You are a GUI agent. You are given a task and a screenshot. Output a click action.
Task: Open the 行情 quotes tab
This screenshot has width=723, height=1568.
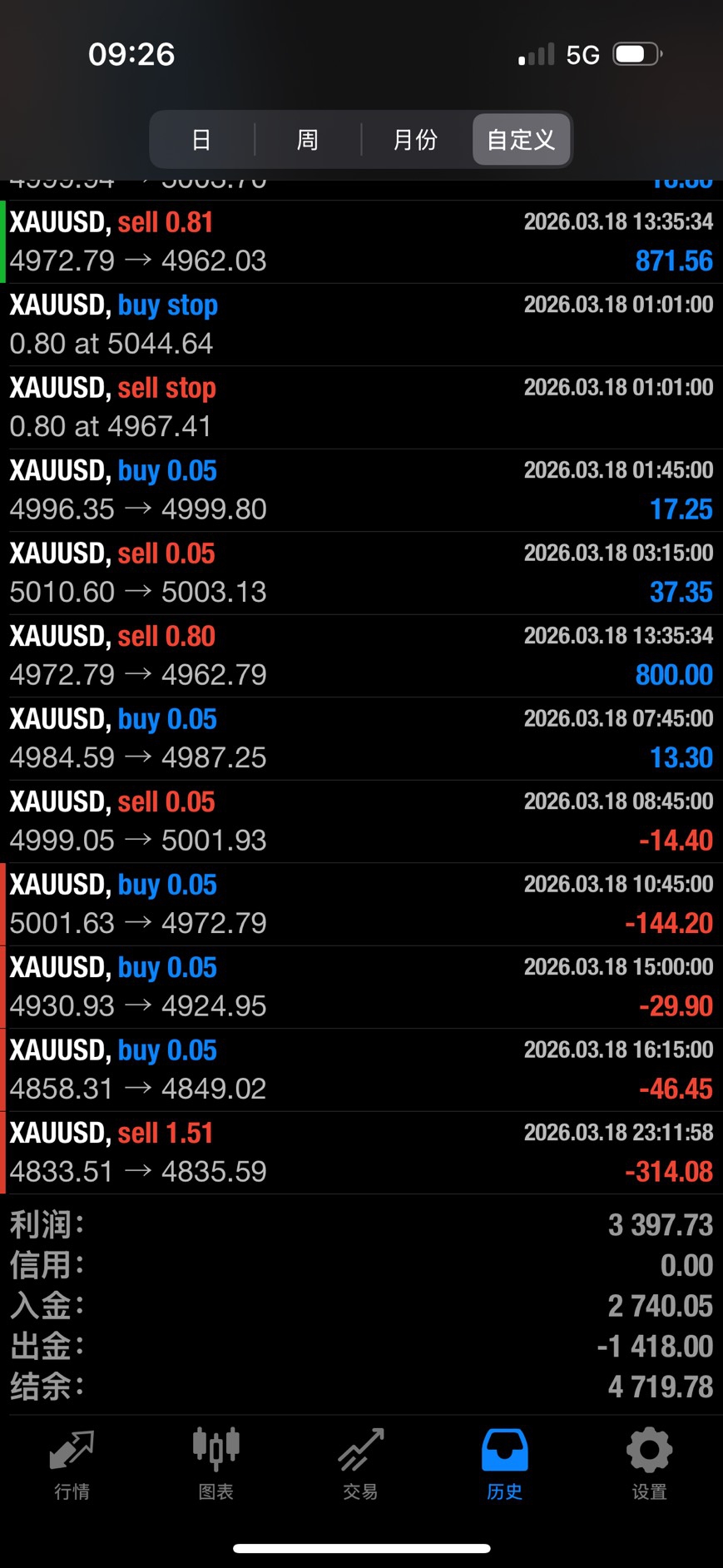pos(72,1465)
